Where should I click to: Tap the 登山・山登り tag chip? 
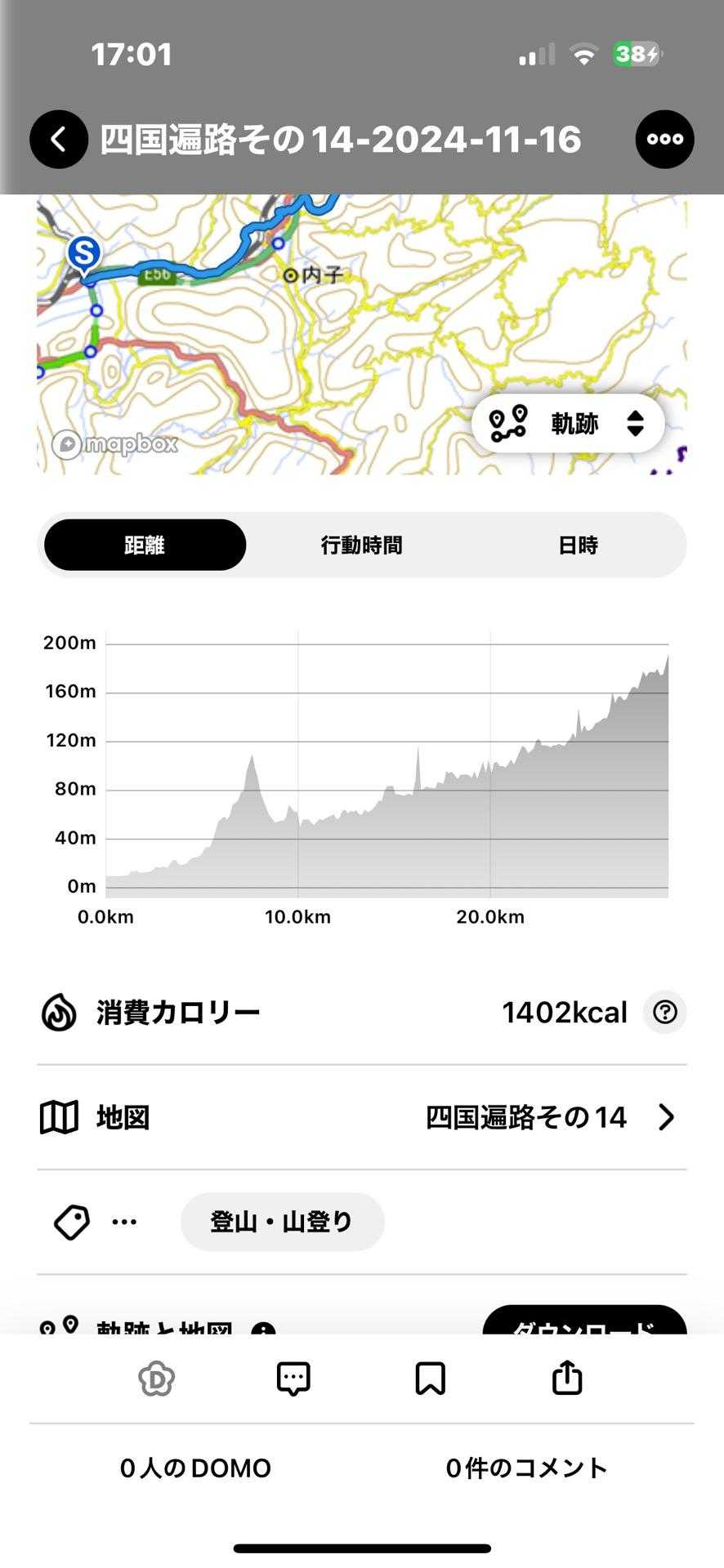click(x=282, y=1222)
